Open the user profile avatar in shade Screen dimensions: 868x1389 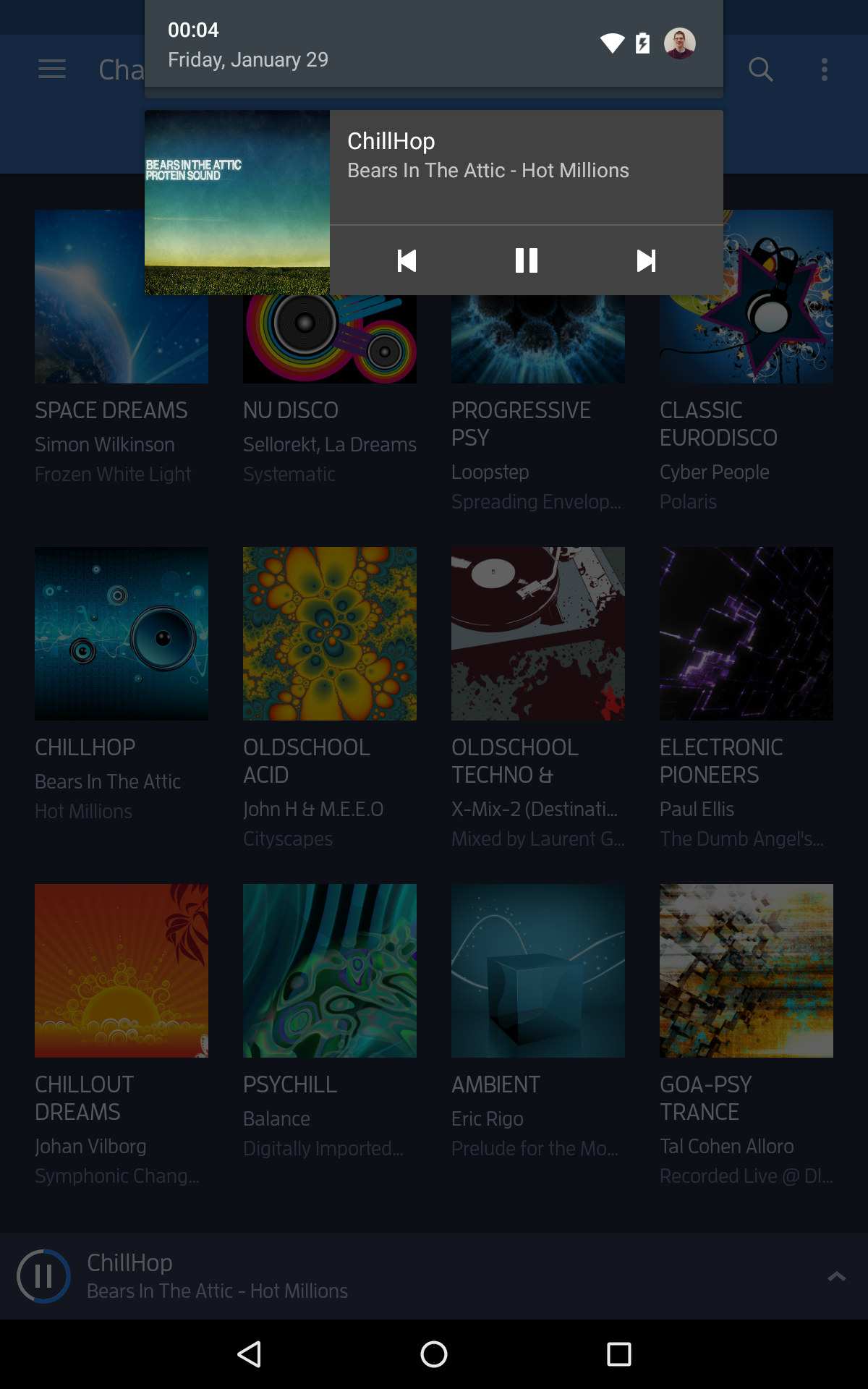[680, 43]
